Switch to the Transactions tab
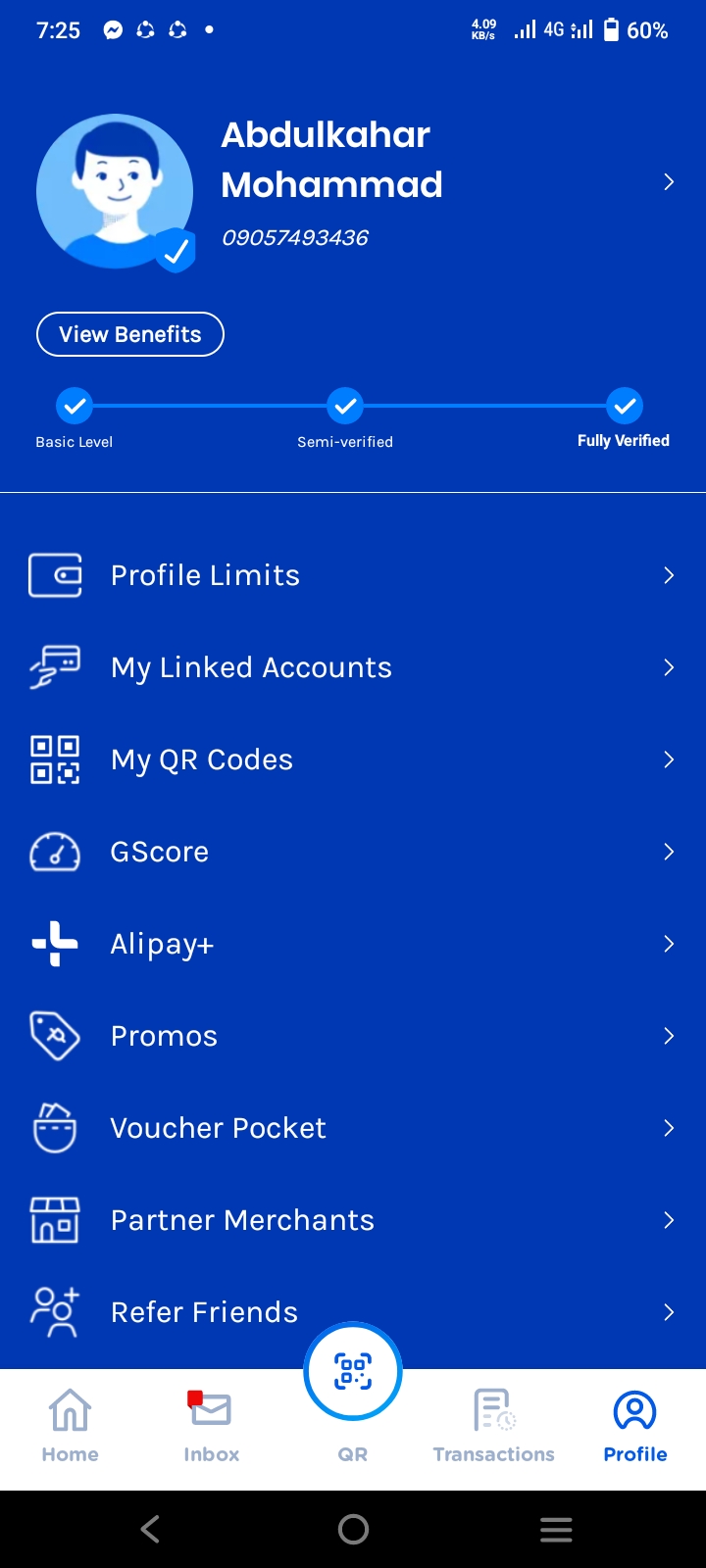This screenshot has width=706, height=1568. coord(494,1427)
